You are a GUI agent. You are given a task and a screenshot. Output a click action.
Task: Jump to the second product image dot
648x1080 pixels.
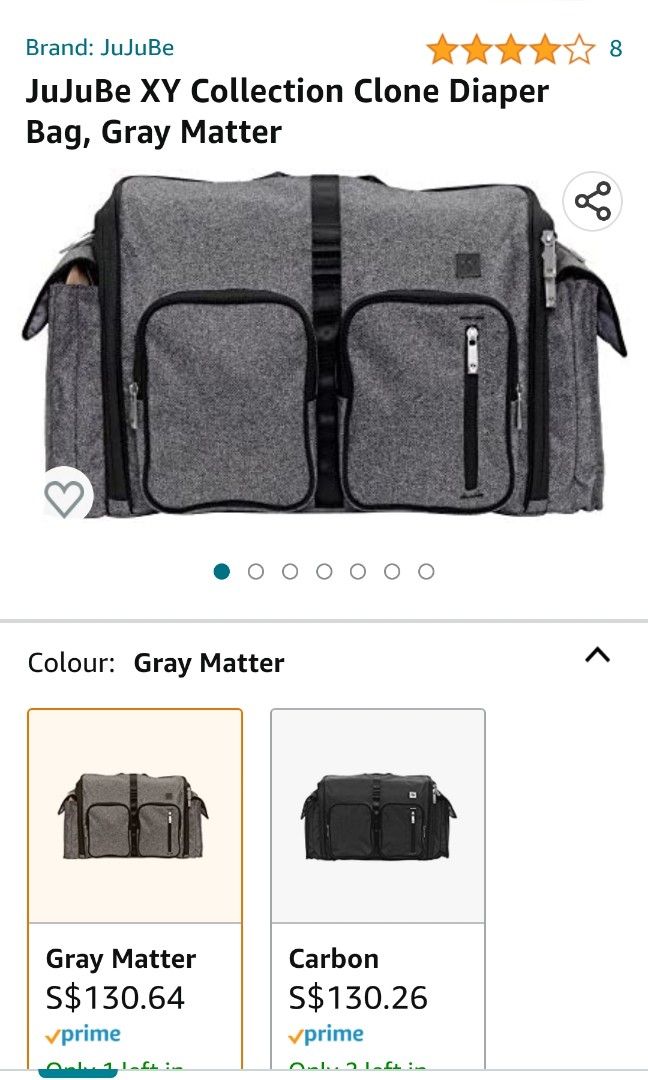pos(256,571)
